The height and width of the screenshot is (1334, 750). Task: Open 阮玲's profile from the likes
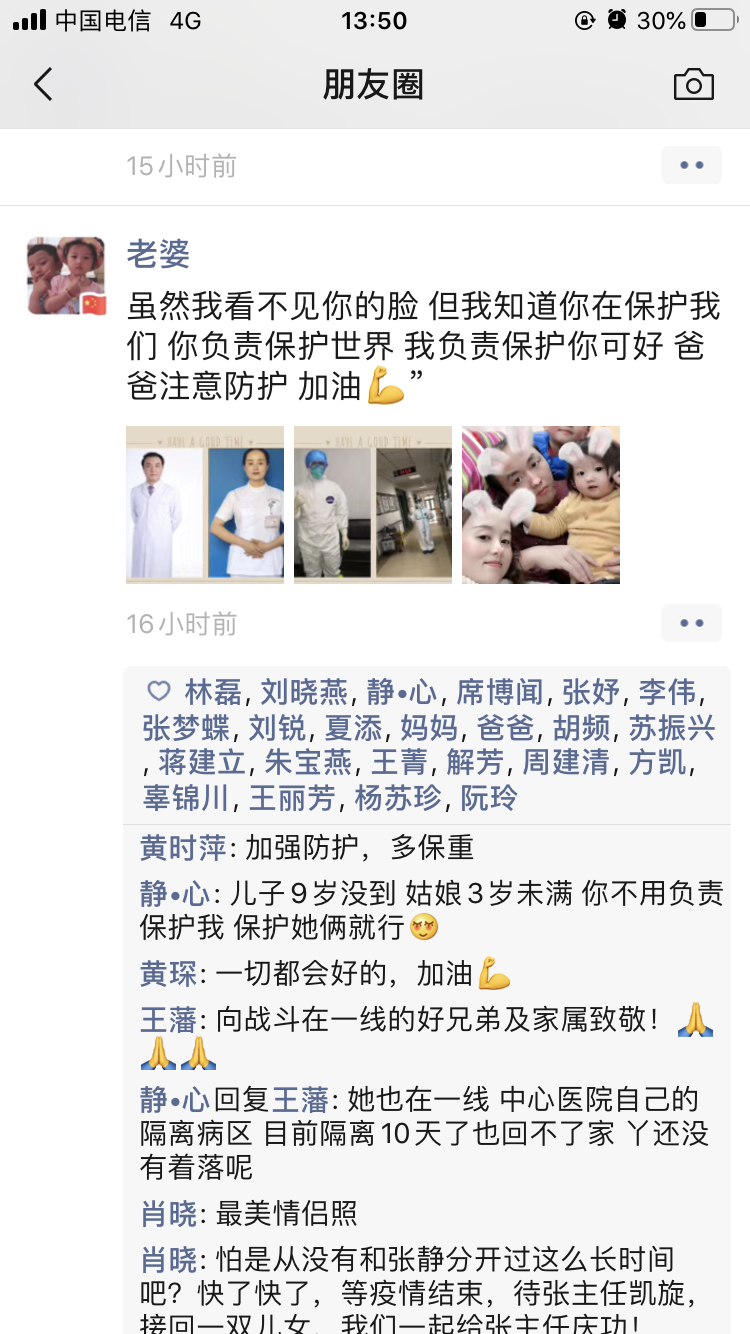click(488, 798)
